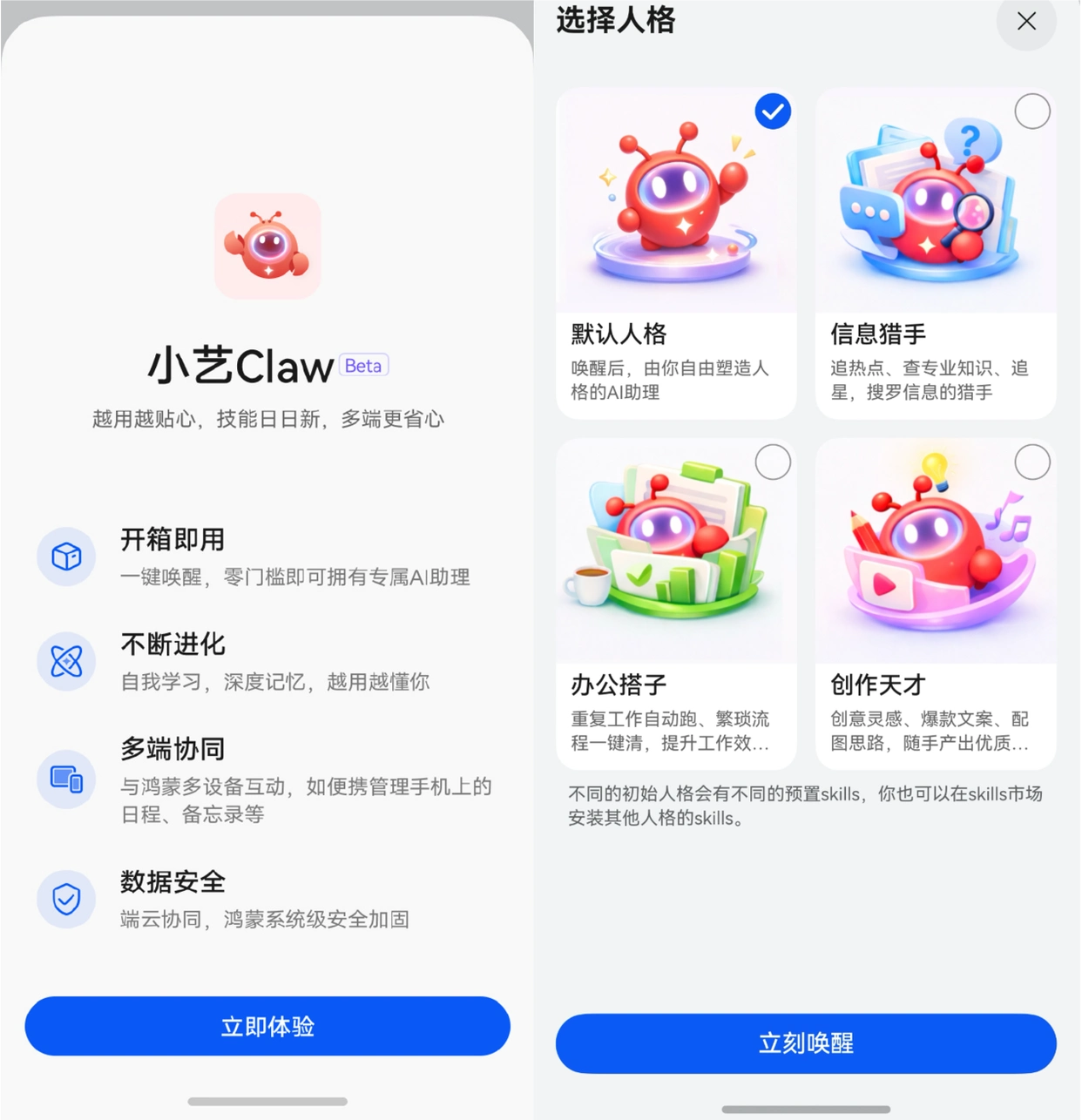Select the 创作天才 persona radio circle

1031,462
